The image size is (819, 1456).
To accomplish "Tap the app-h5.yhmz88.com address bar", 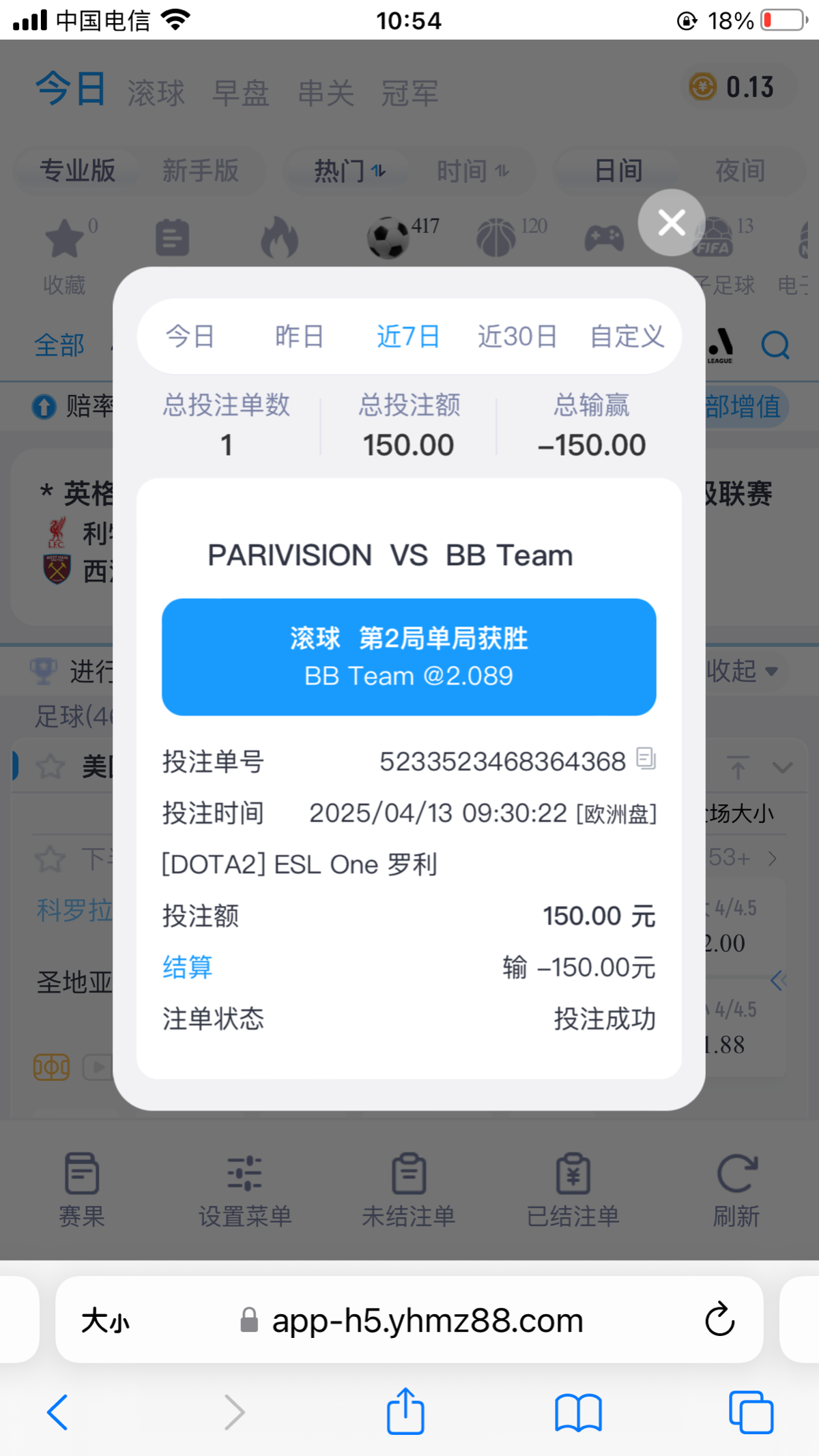I will tap(409, 1320).
